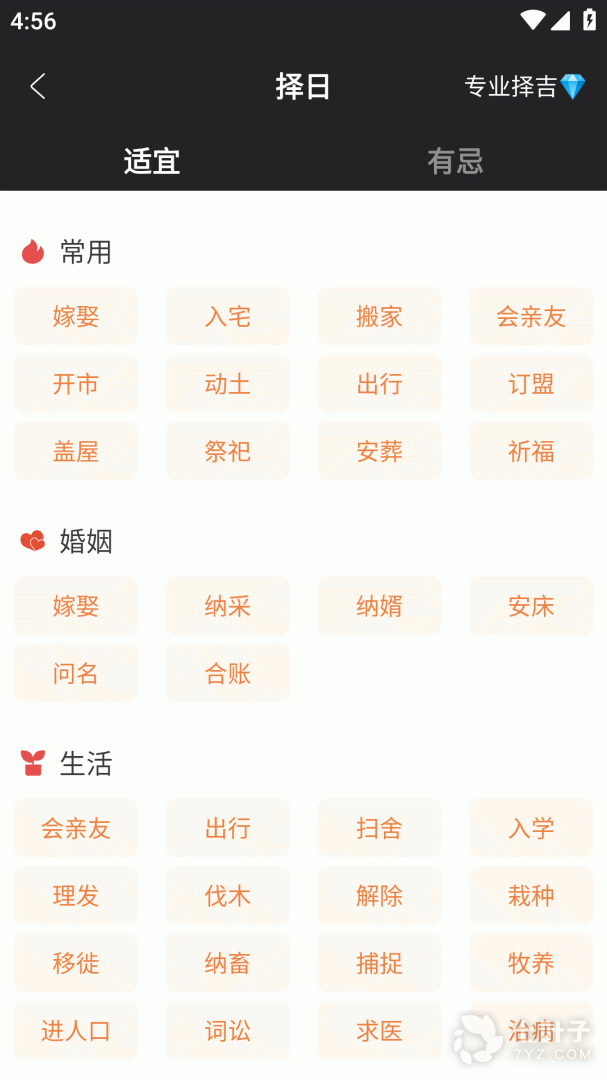This screenshot has height=1080, width=607.
Task: Tap the 入学 chip
Action: (x=531, y=828)
